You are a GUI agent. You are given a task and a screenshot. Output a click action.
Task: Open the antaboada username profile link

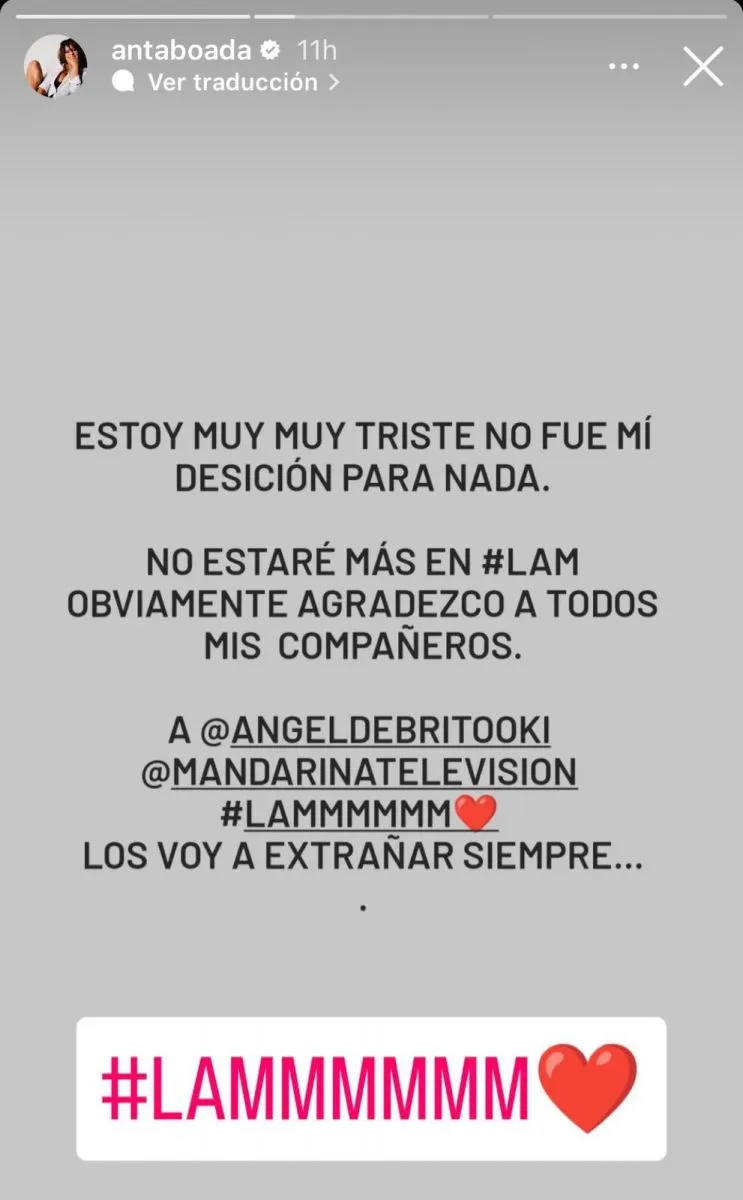coord(179,51)
